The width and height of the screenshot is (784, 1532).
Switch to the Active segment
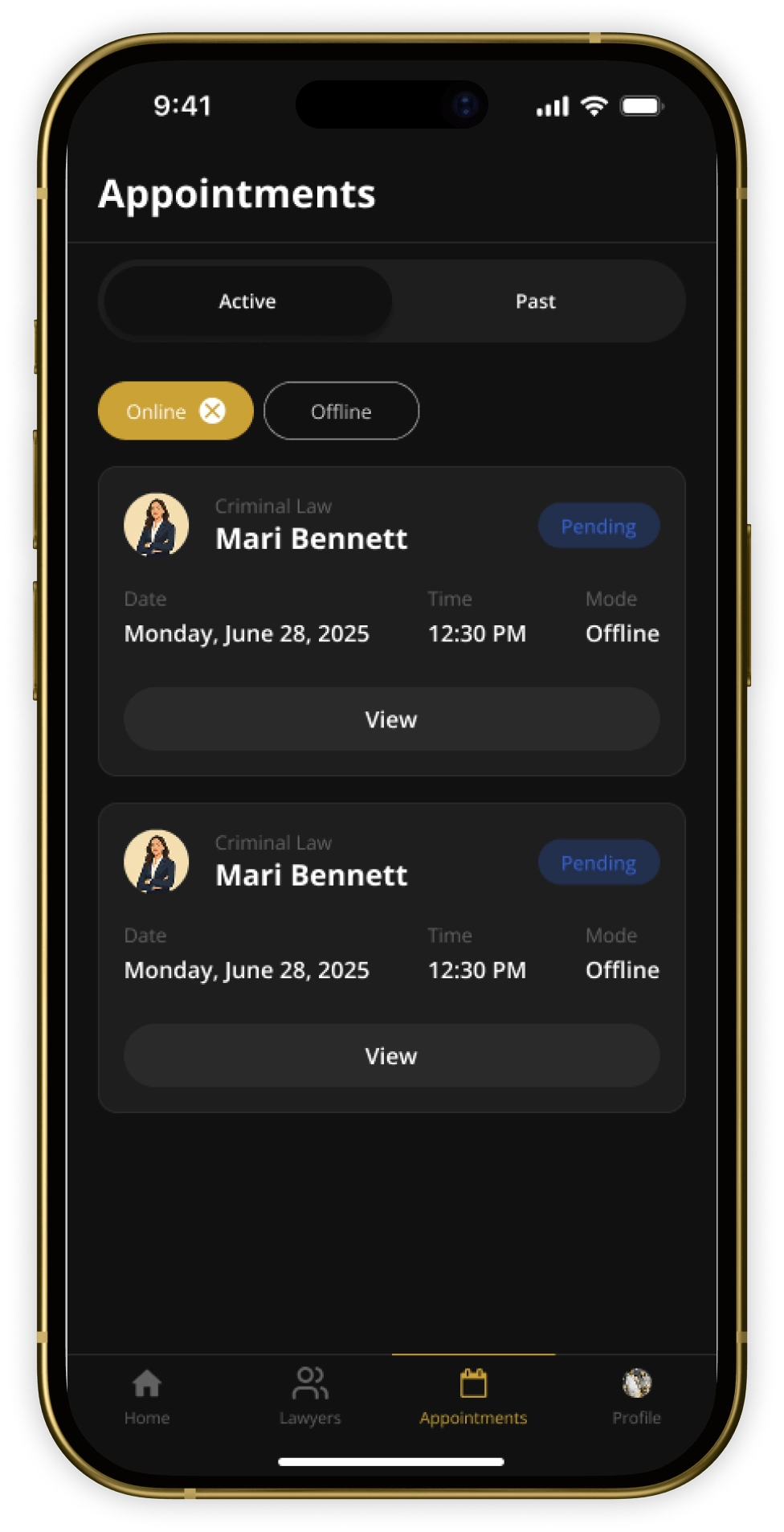point(247,301)
